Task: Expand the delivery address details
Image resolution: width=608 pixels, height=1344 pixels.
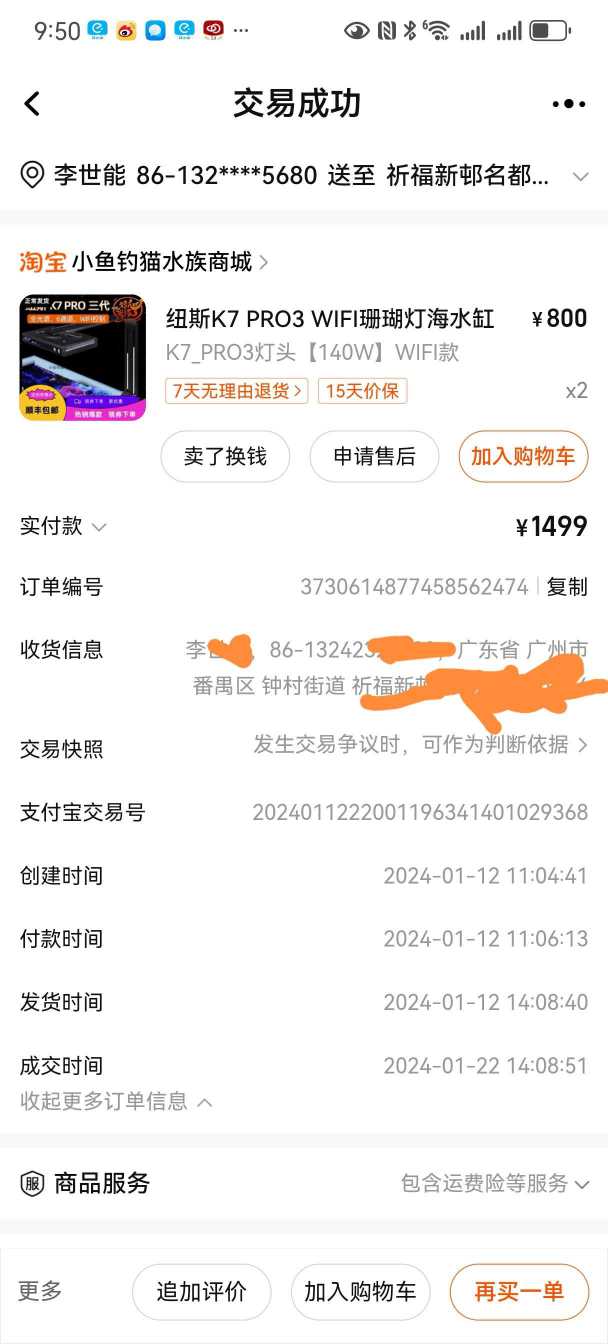Action: (x=579, y=177)
